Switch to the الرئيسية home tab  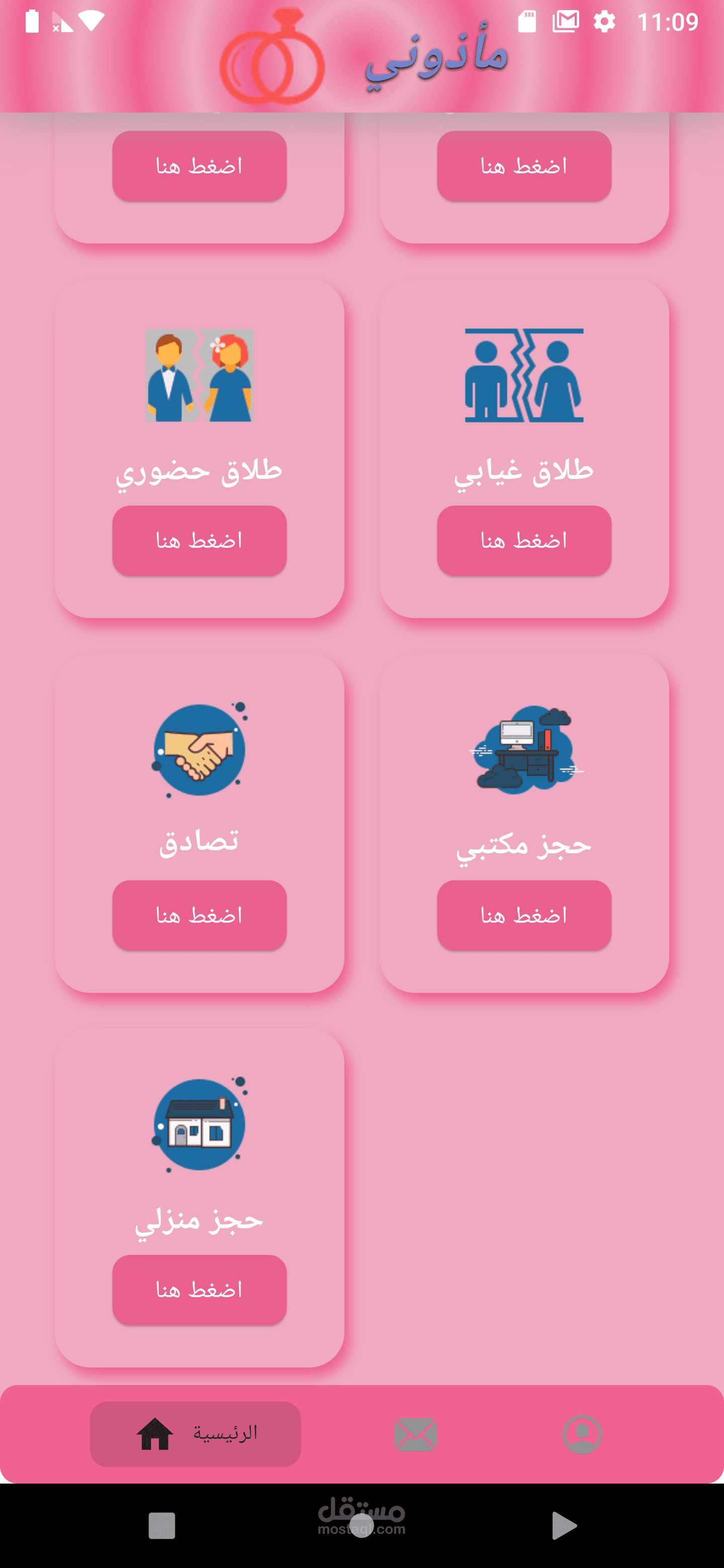195,1434
